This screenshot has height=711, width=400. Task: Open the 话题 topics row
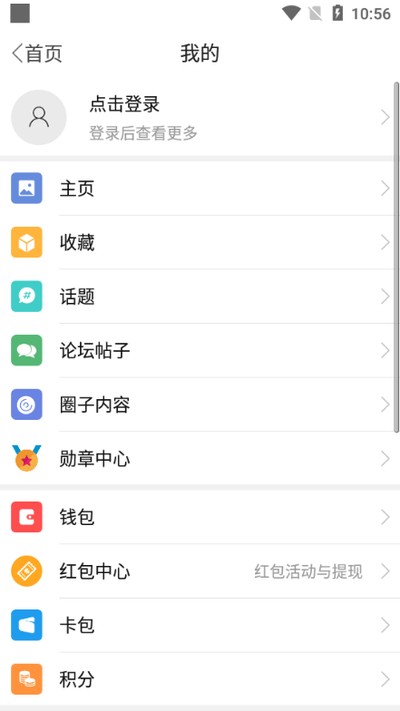tap(200, 297)
